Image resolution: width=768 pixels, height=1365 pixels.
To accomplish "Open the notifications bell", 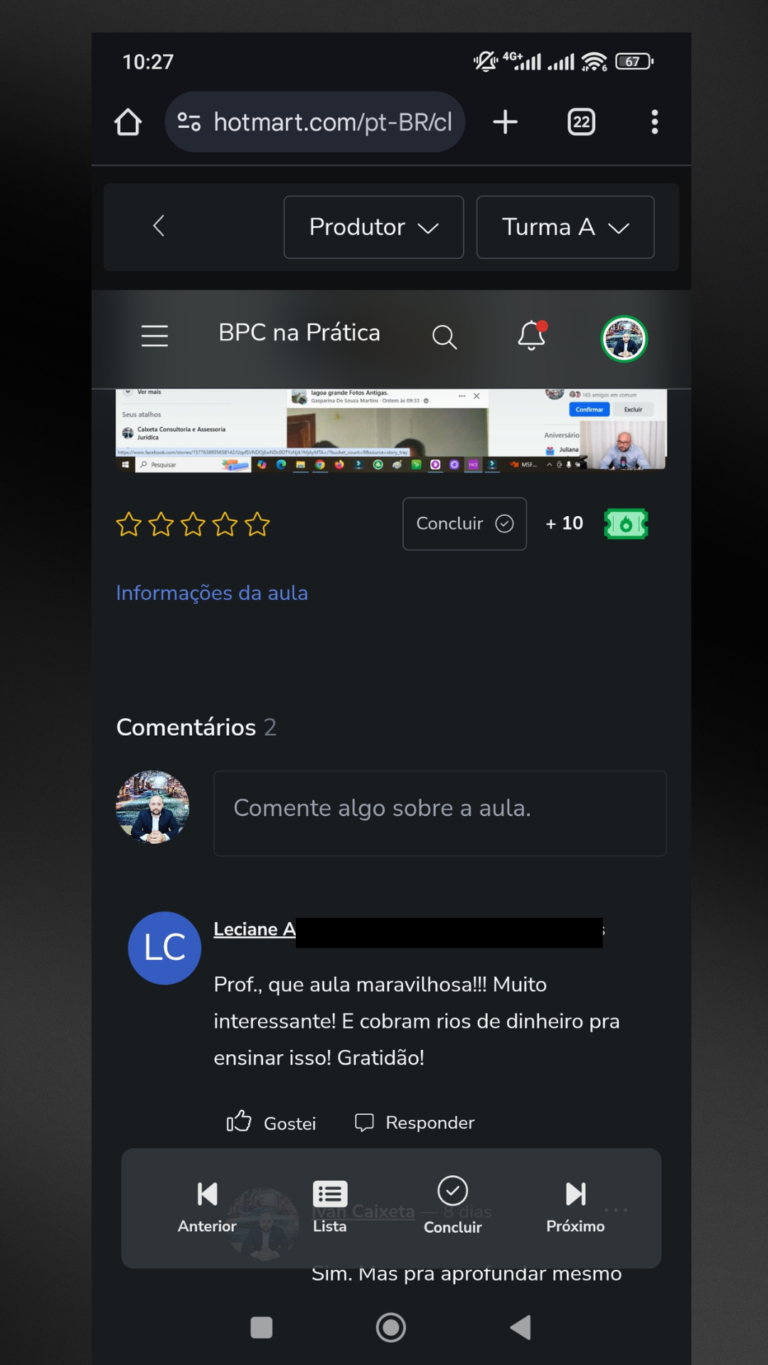I will pyautogui.click(x=531, y=337).
